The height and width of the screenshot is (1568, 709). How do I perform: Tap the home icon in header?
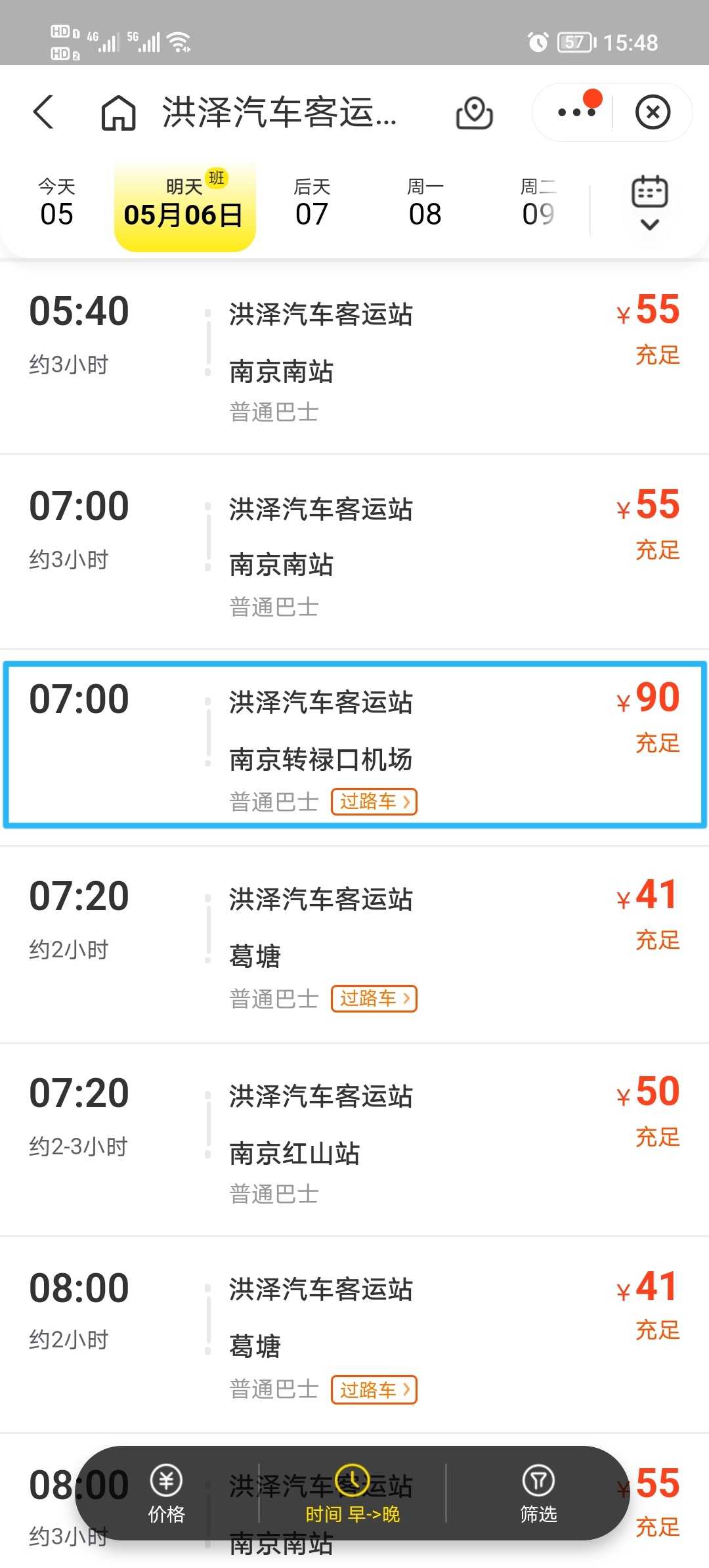pyautogui.click(x=118, y=112)
